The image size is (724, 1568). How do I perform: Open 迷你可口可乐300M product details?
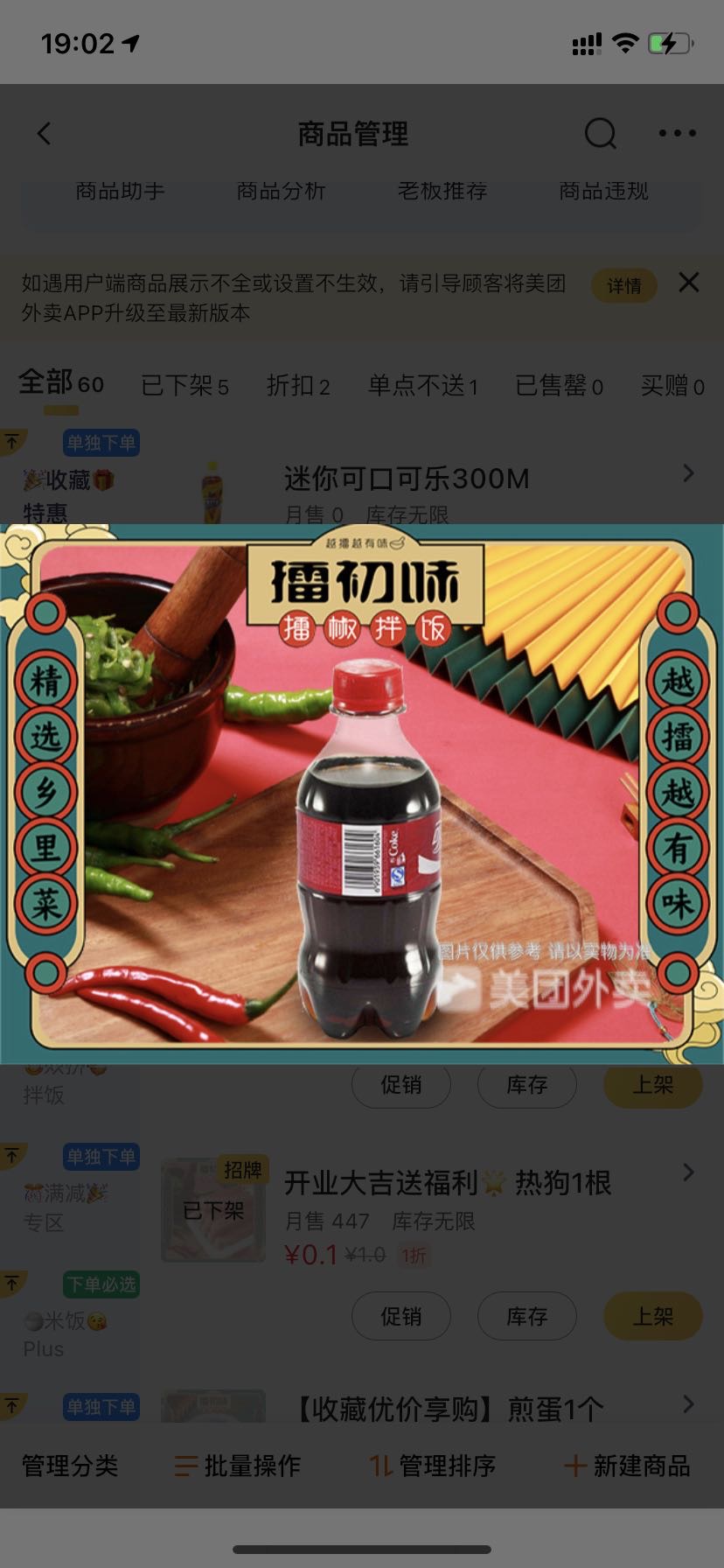tap(407, 479)
